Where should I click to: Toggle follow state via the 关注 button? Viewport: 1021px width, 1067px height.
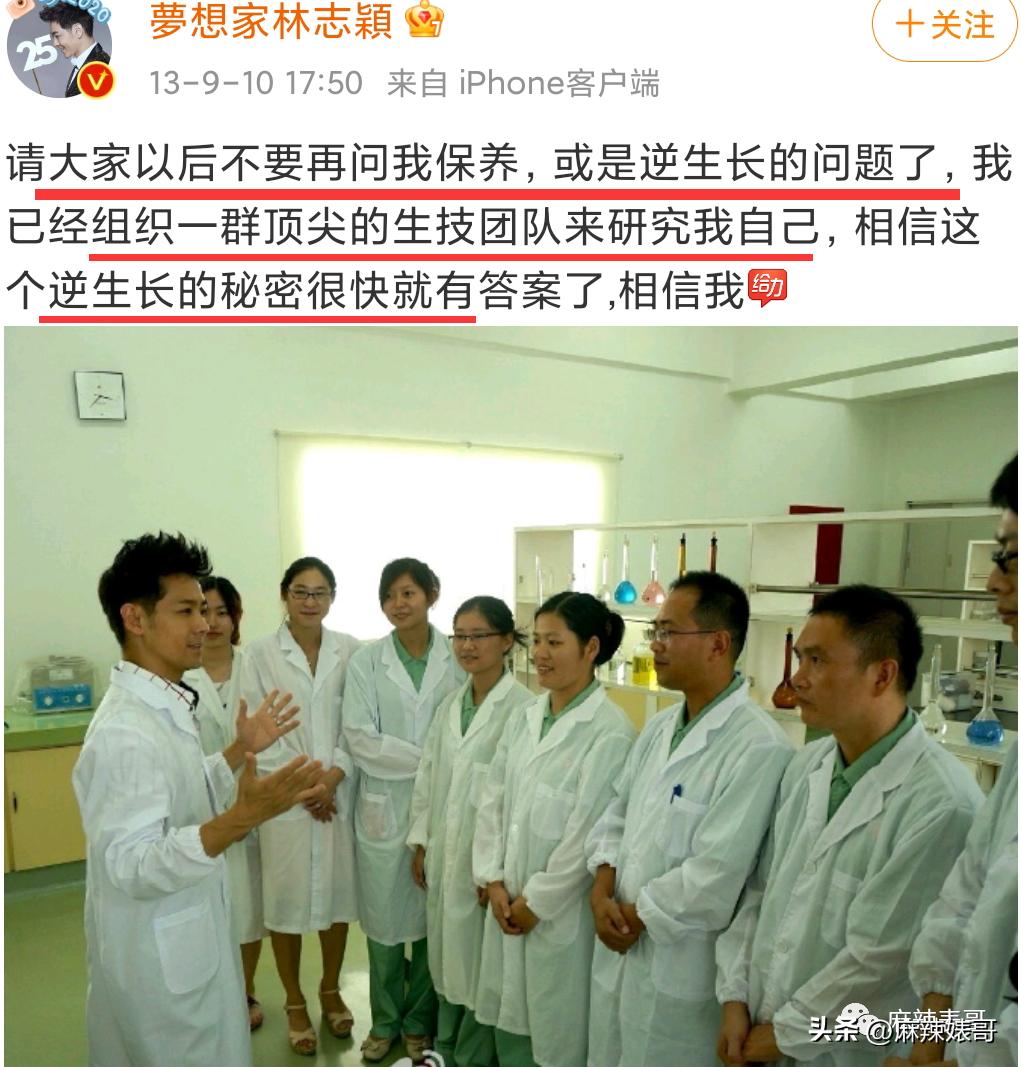[940, 28]
